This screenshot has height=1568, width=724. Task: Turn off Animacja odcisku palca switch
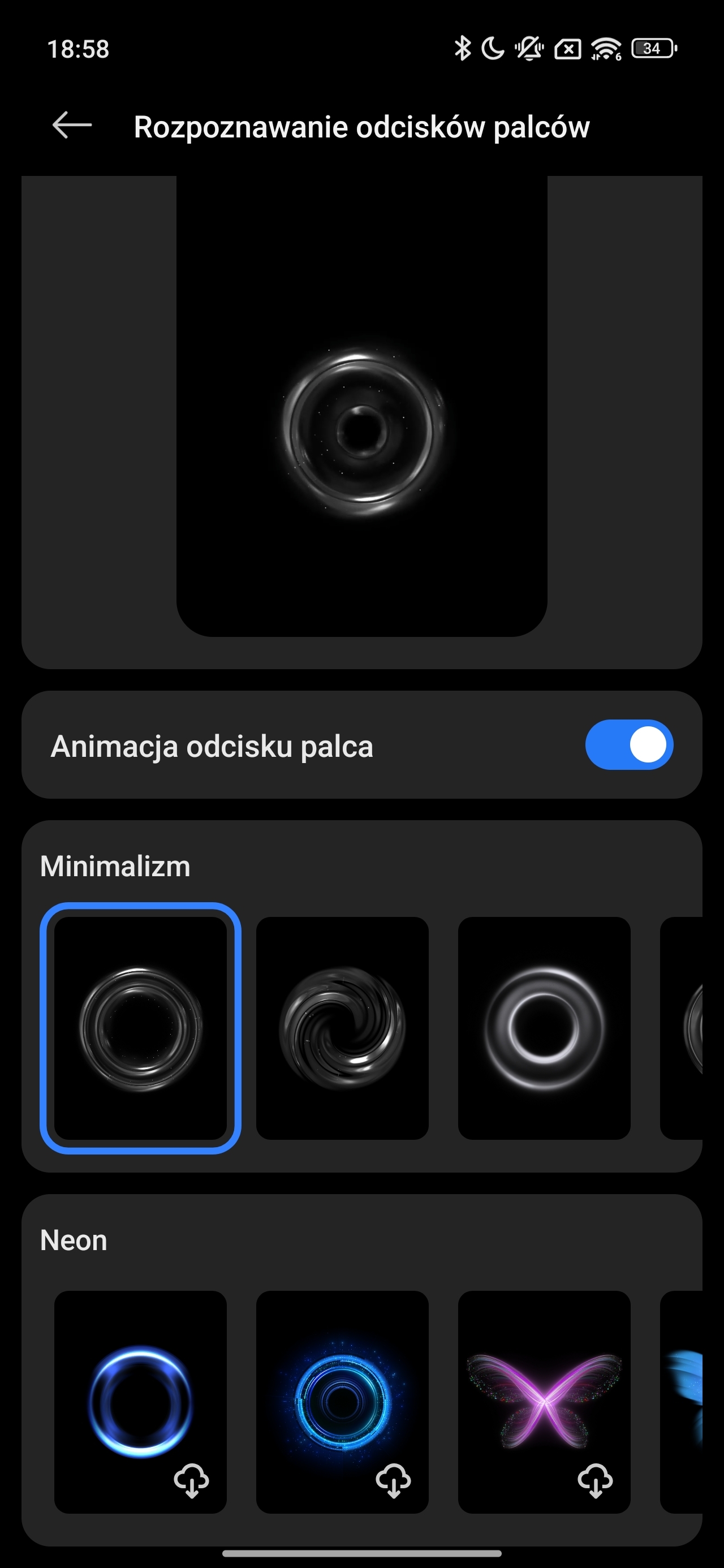628,745
